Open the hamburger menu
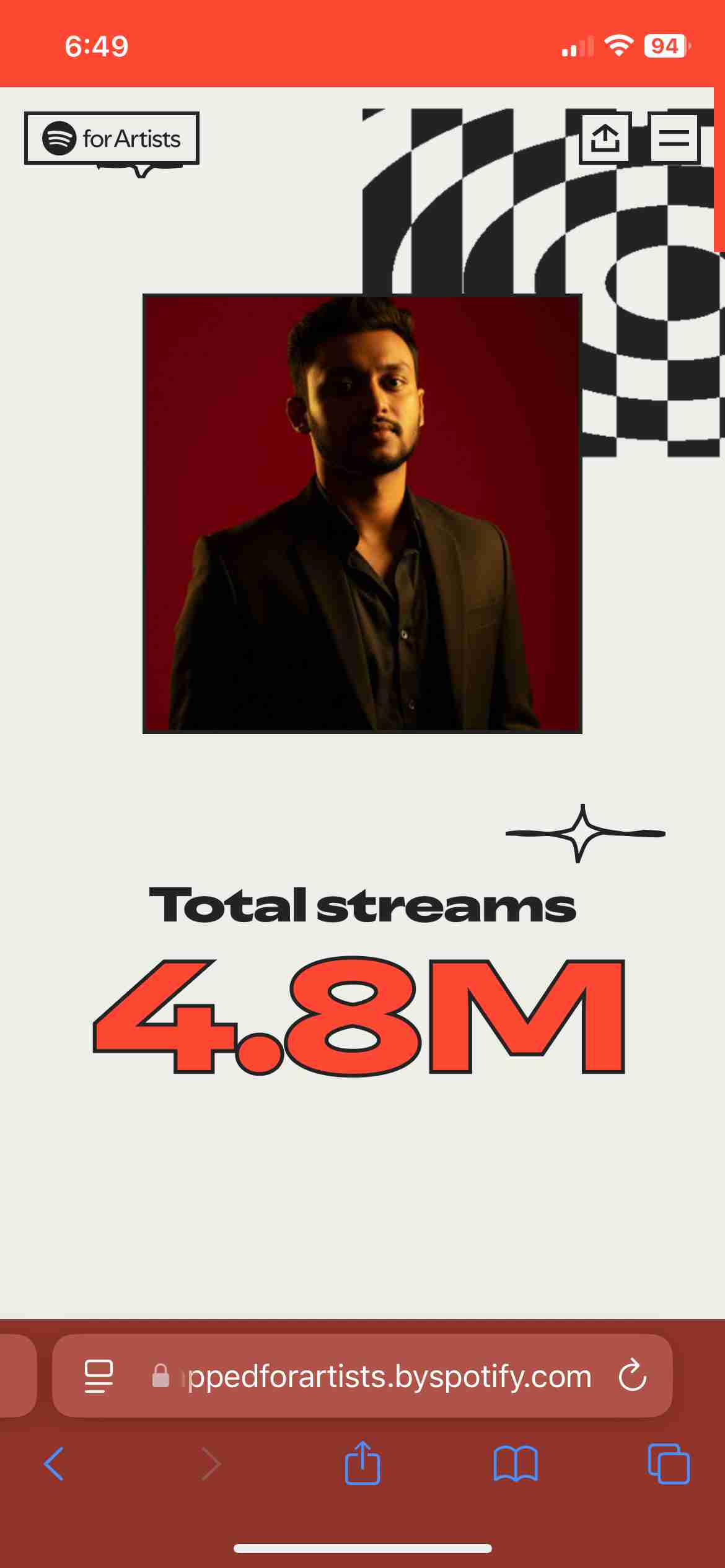This screenshot has width=725, height=1568. point(674,138)
